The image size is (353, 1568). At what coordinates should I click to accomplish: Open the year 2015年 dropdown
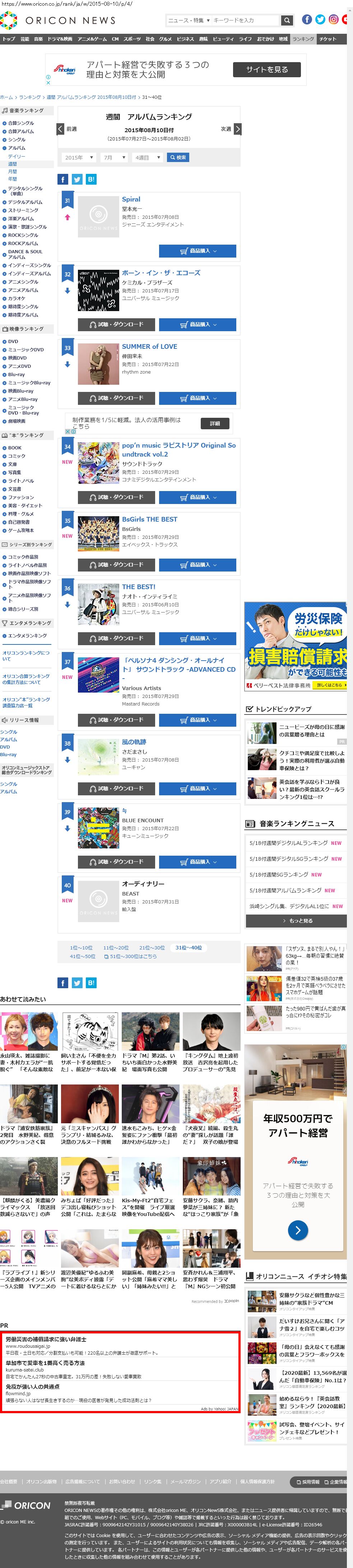79,157
